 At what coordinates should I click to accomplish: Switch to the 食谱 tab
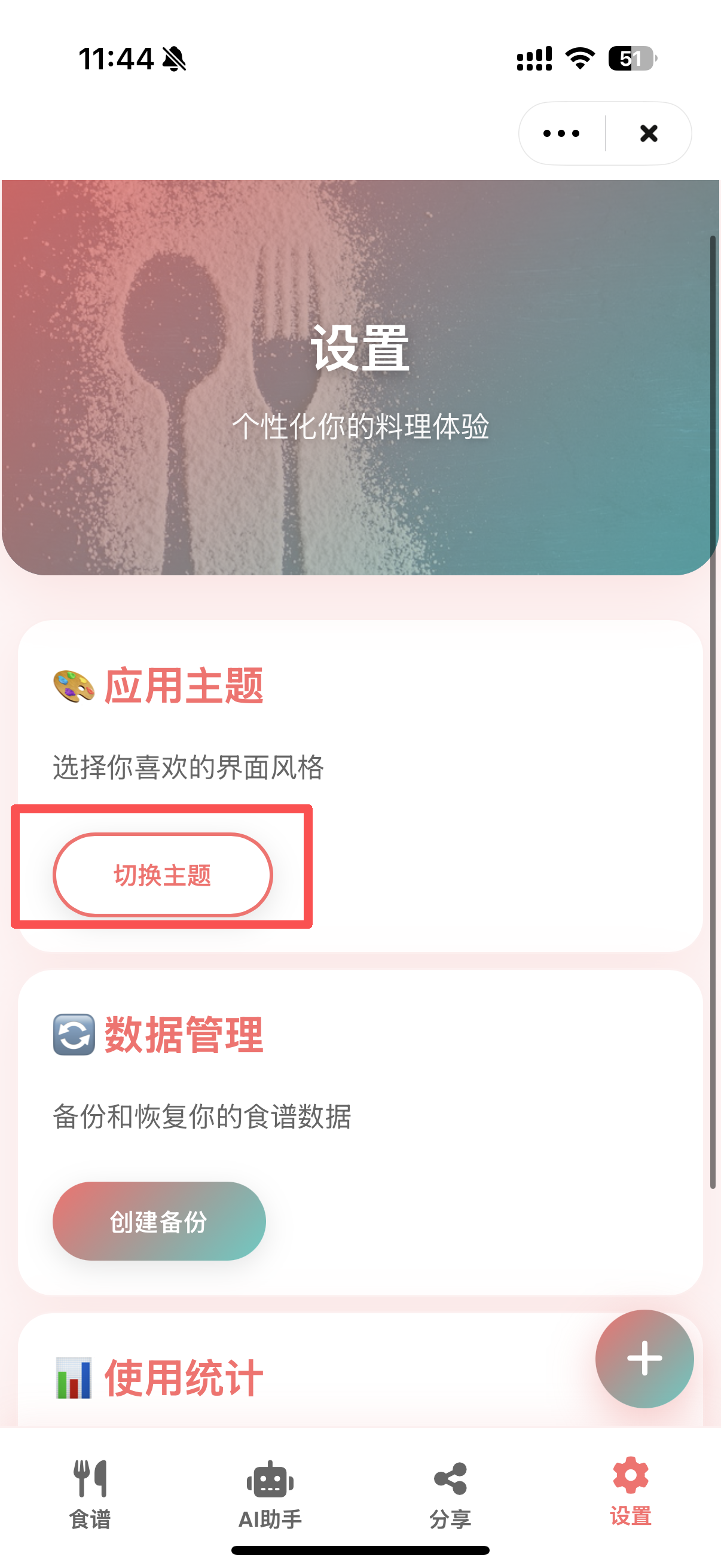click(90, 1493)
